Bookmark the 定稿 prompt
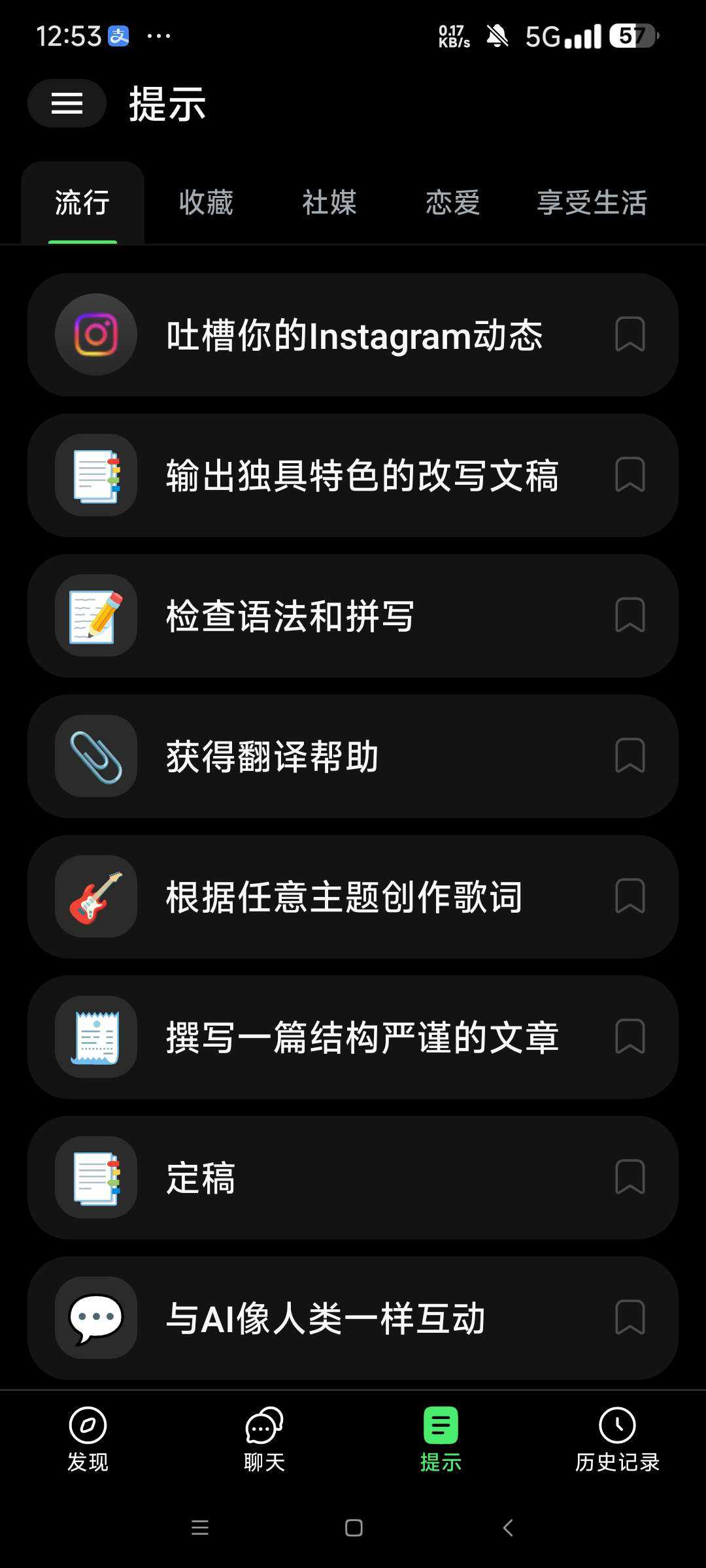This screenshot has width=706, height=1568. (630, 1177)
